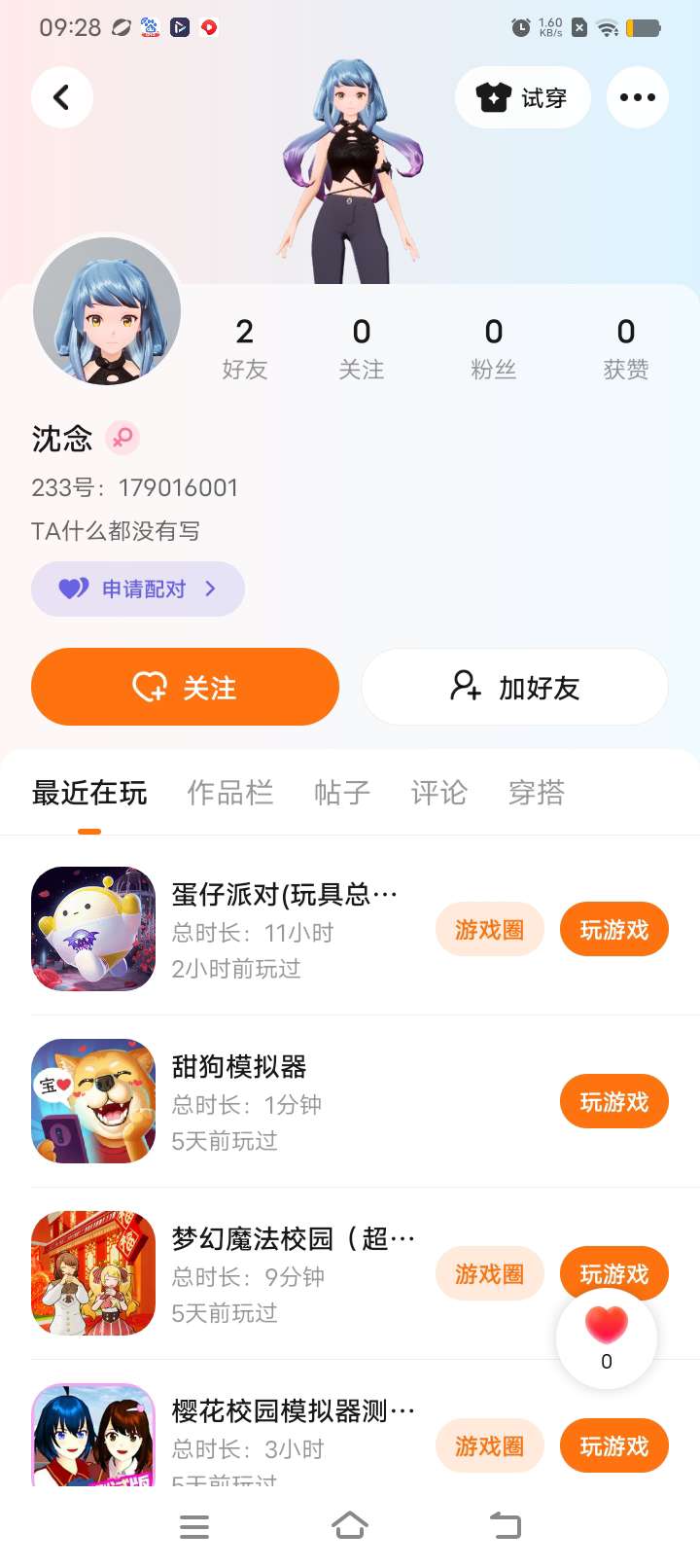Select the 穿搭 tab
The height and width of the screenshot is (1568, 700).
[536, 793]
